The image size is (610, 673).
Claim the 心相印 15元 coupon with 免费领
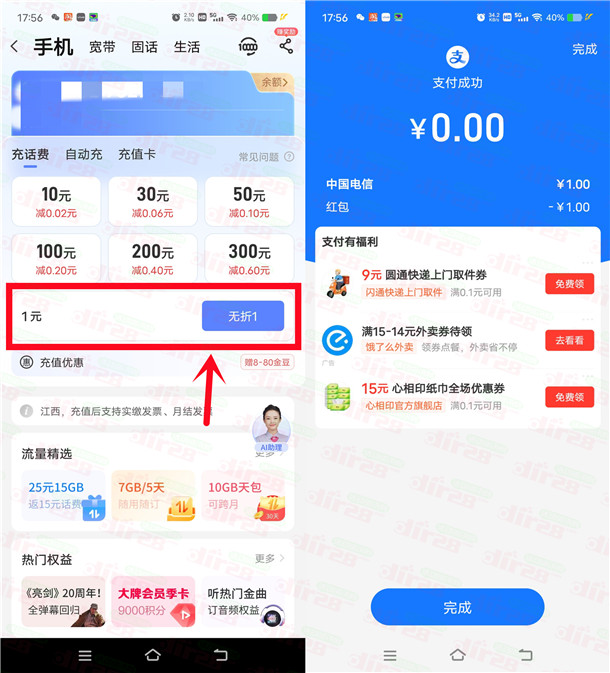(x=569, y=396)
